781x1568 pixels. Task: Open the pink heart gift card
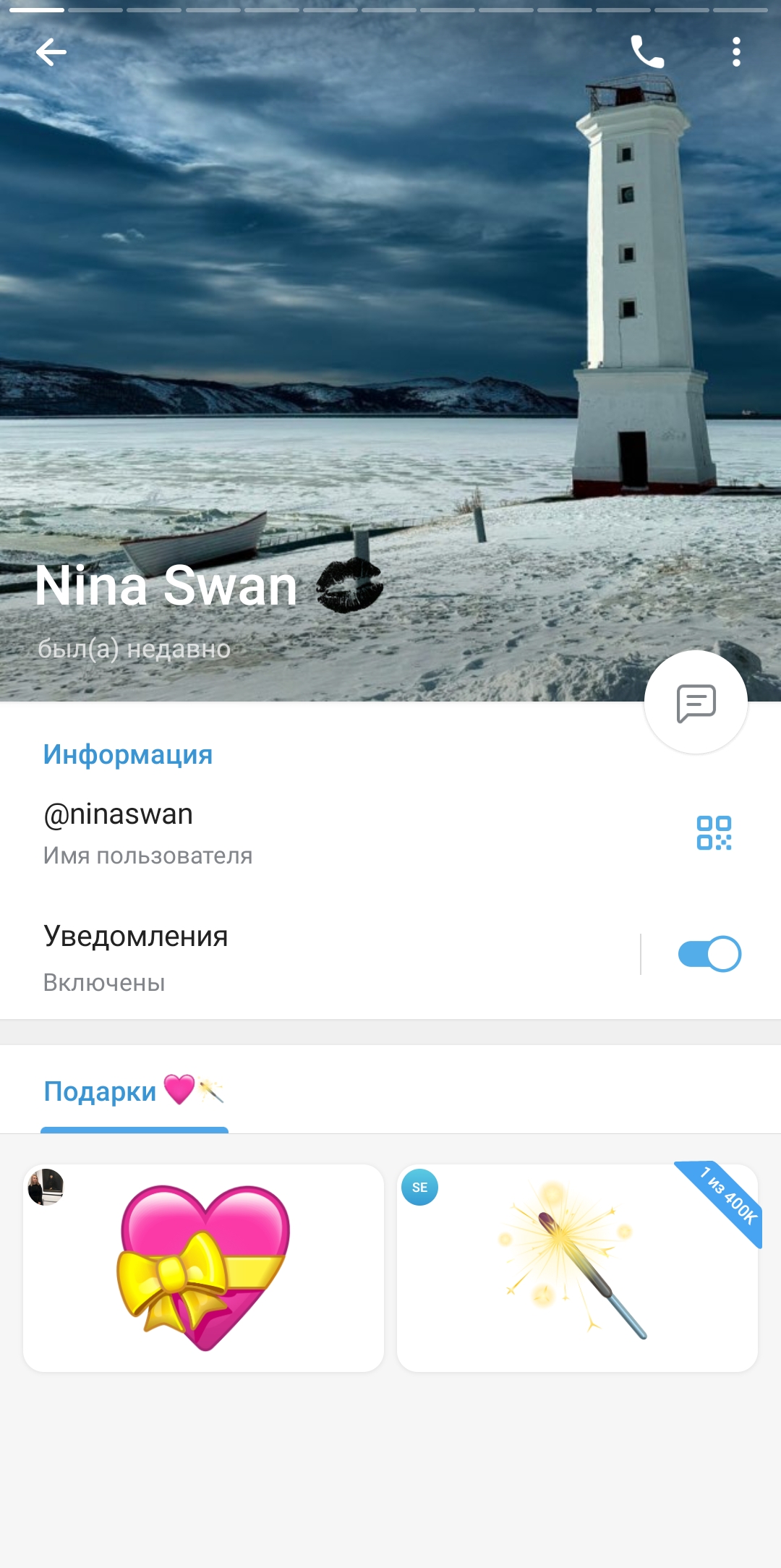pyautogui.click(x=204, y=1268)
